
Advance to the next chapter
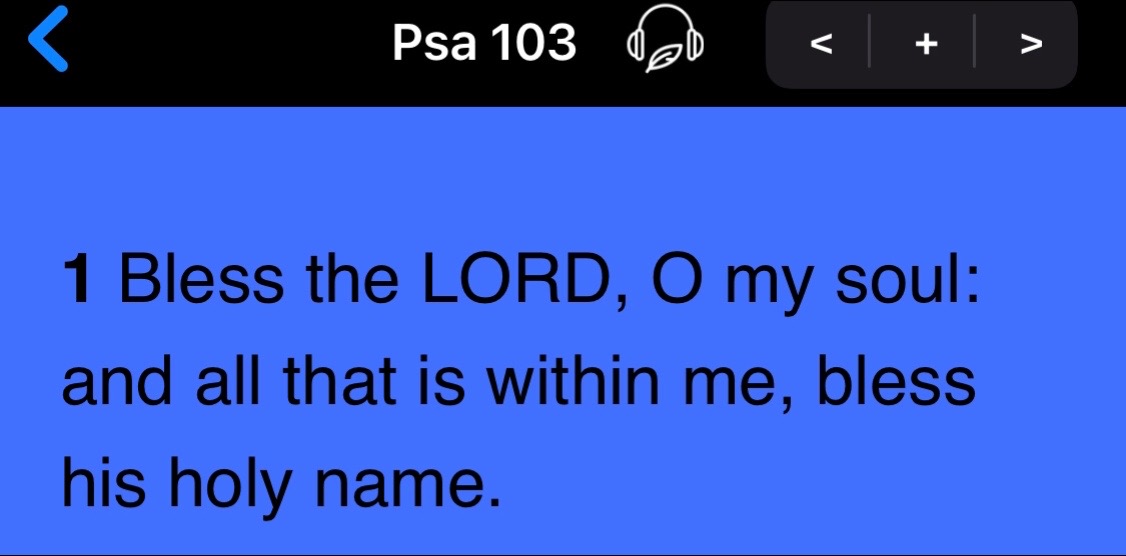point(1030,44)
